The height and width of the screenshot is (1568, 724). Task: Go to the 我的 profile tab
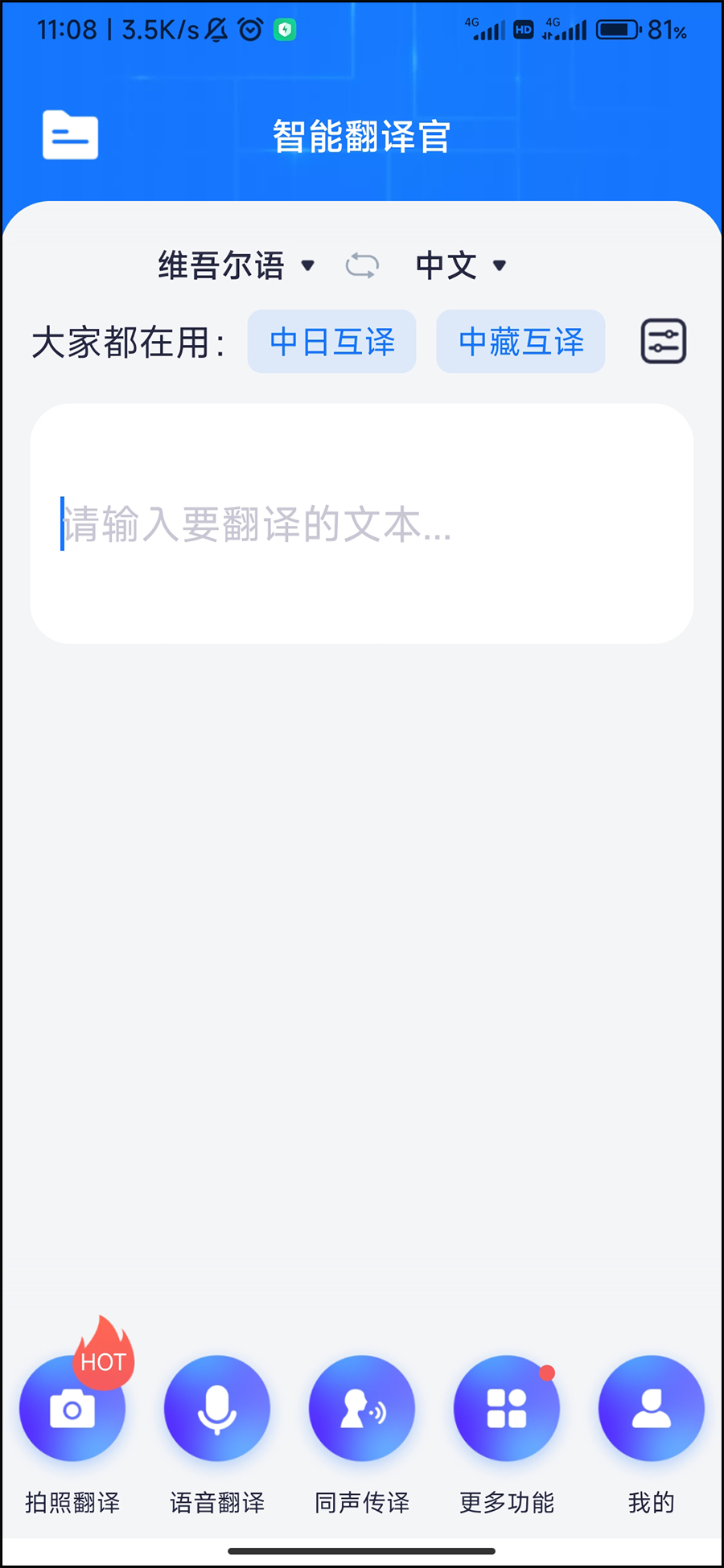pyautogui.click(x=652, y=1409)
